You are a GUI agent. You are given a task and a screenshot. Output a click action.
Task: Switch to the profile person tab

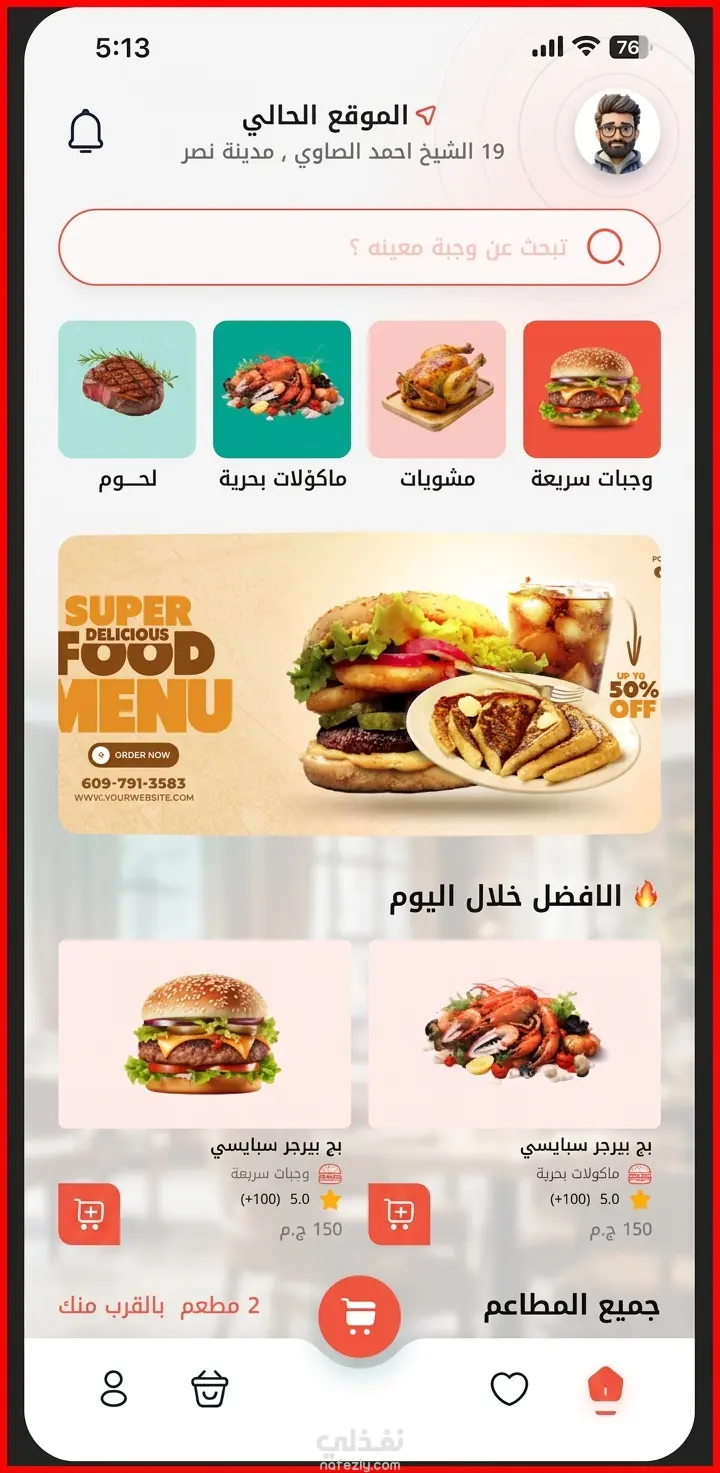pos(114,1390)
